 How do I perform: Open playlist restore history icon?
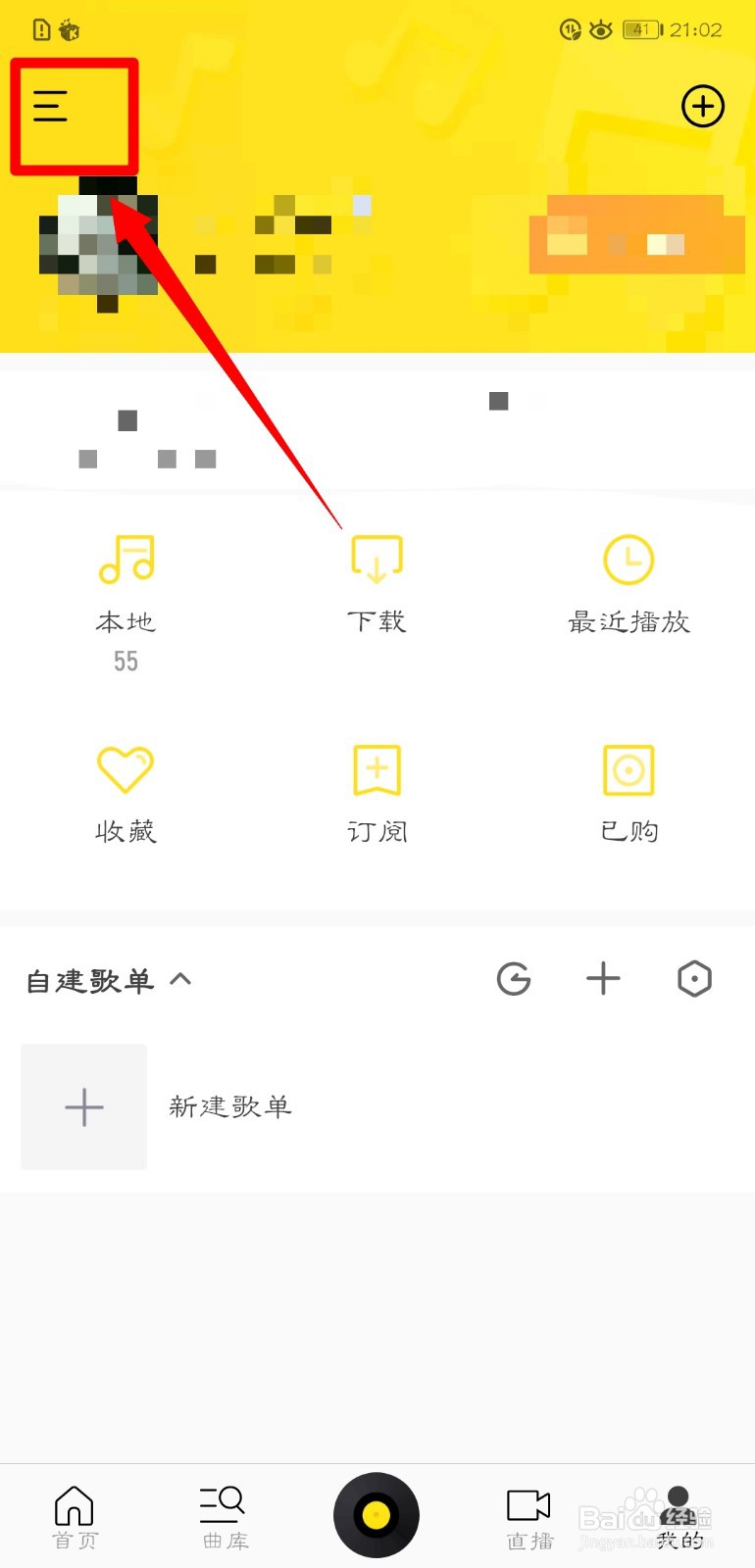pyautogui.click(x=514, y=978)
